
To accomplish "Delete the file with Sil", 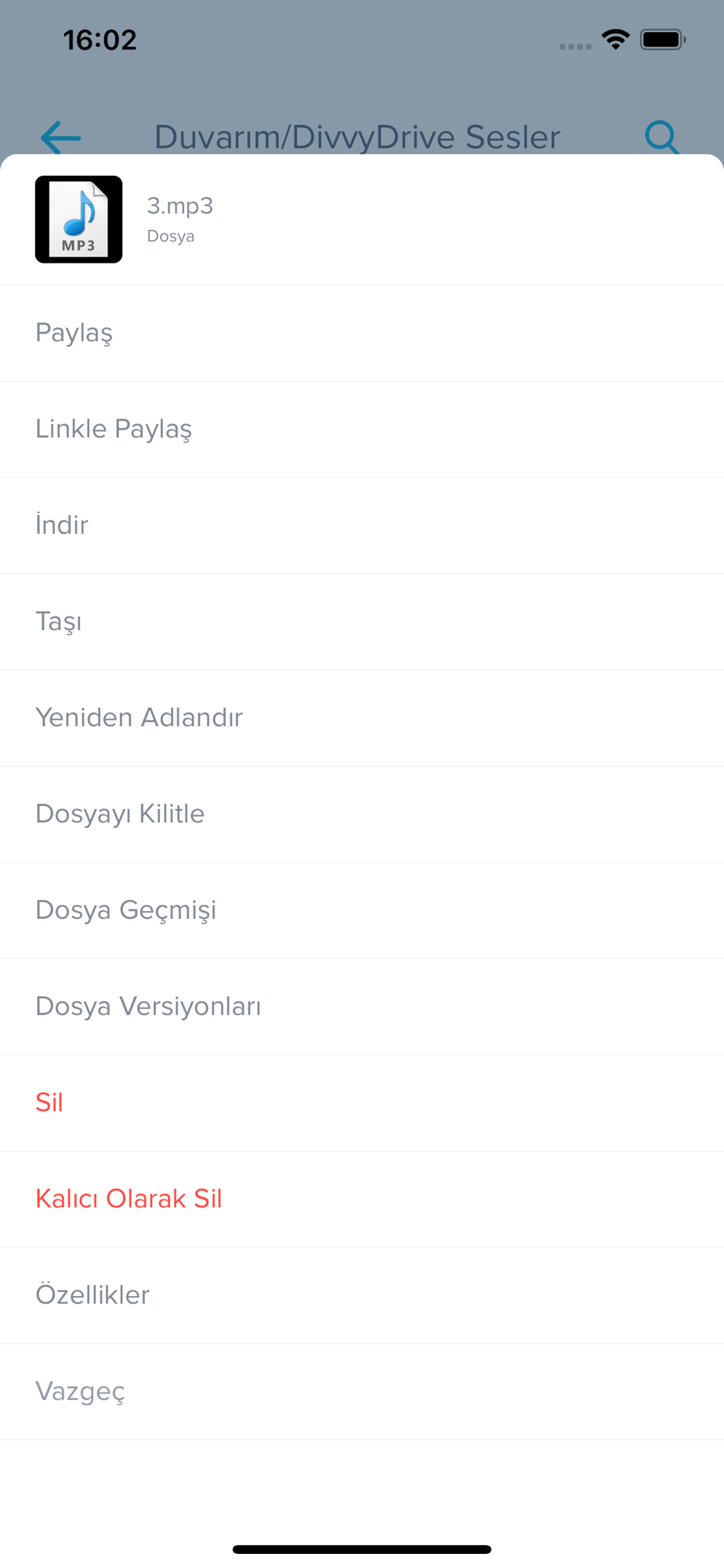I will click(x=362, y=1103).
